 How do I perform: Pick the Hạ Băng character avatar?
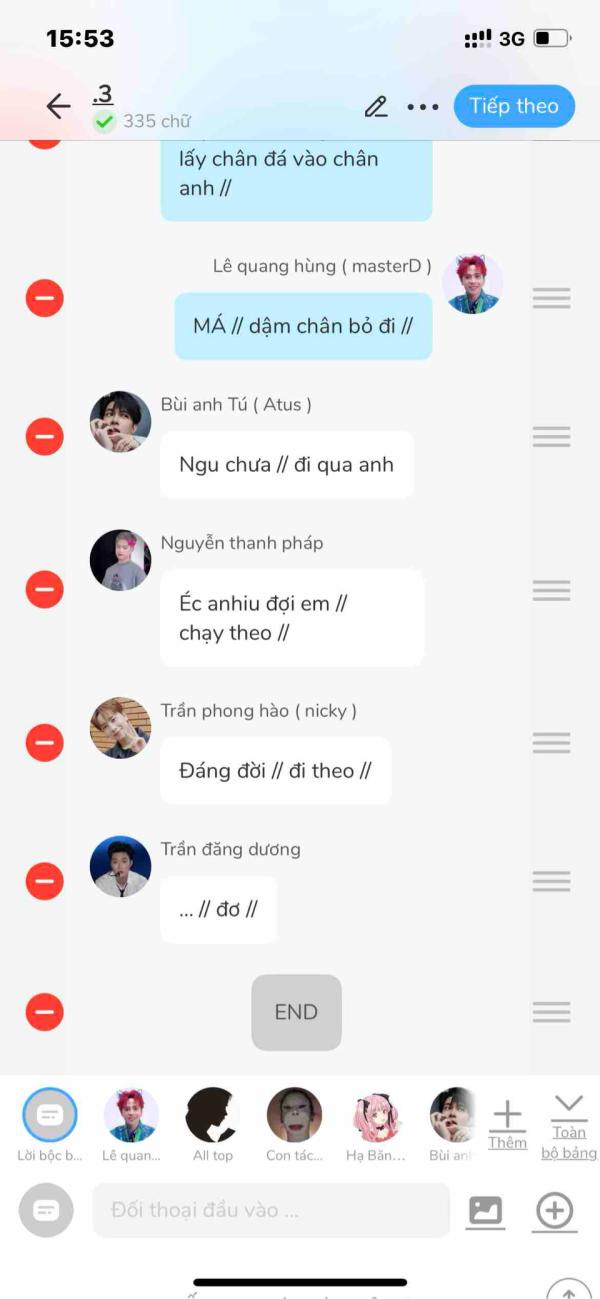click(x=376, y=1115)
